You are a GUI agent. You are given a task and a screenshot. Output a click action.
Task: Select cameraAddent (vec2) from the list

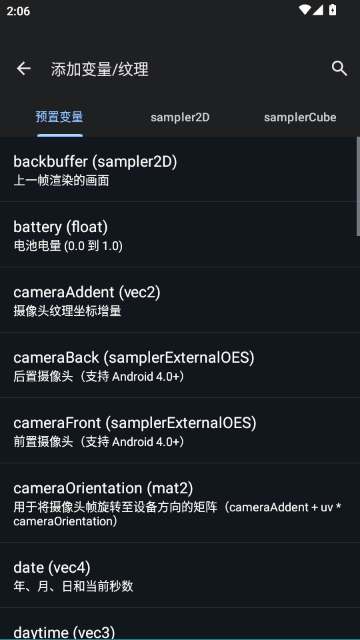[x=178, y=300]
